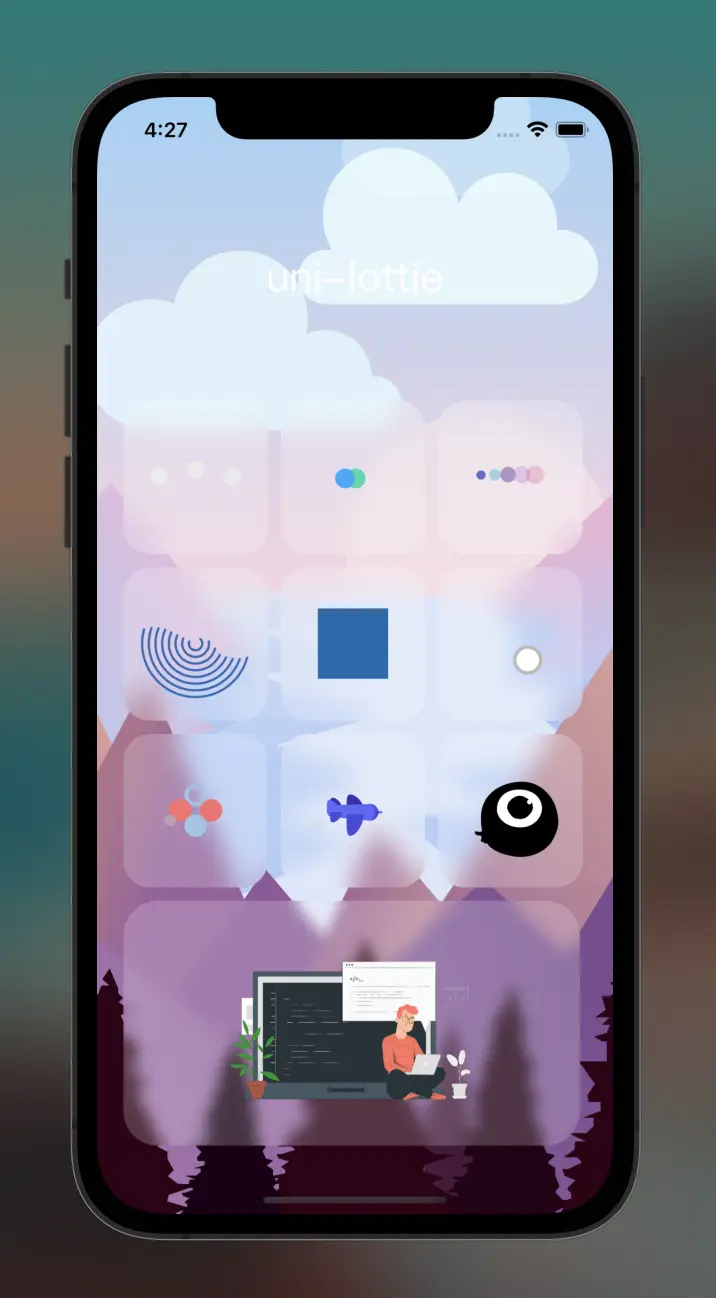The height and width of the screenshot is (1298, 716).
Task: Open the red and blue bubbles tile
Action: [x=195, y=810]
